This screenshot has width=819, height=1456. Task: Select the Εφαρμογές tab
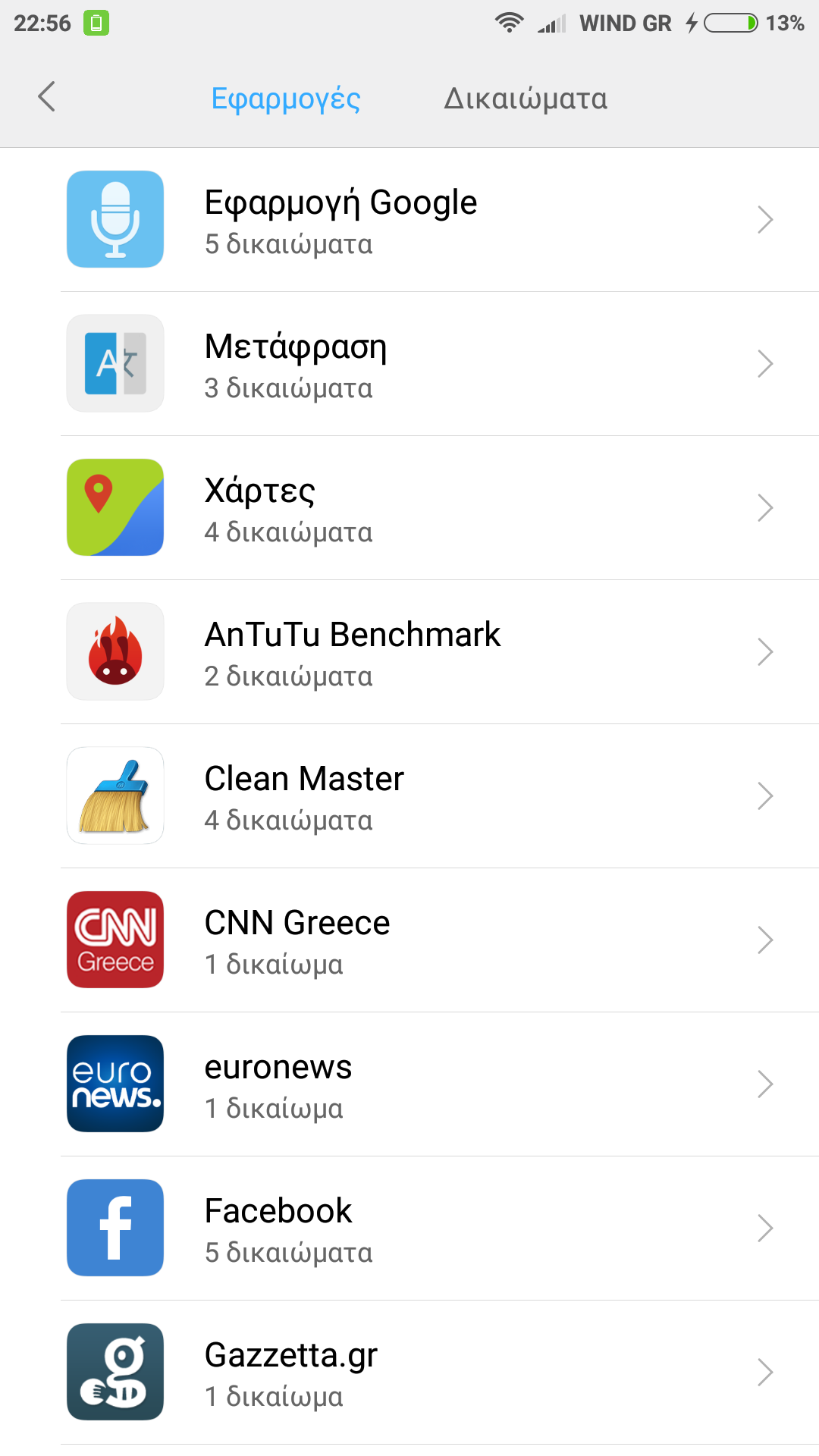286,99
